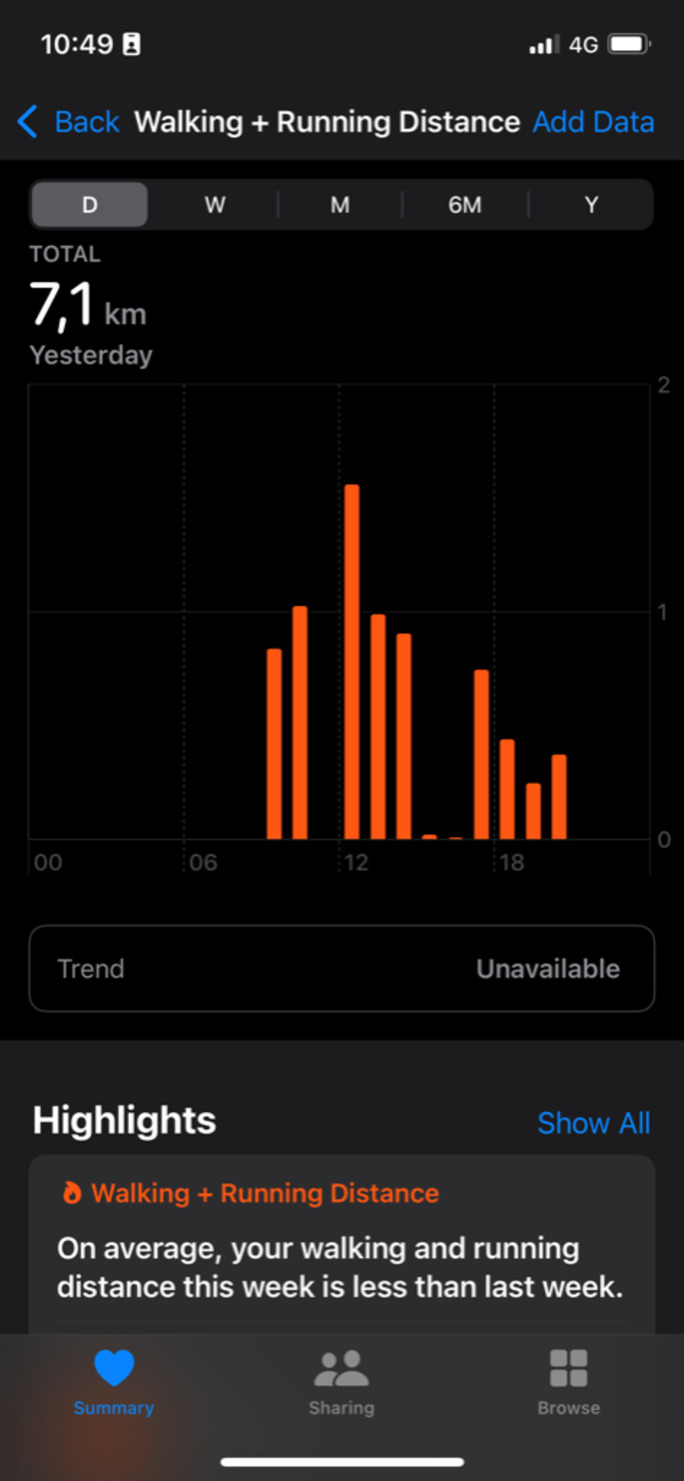Open the Summary tab
Viewport: 684px width, 1481px height.
pos(114,1382)
